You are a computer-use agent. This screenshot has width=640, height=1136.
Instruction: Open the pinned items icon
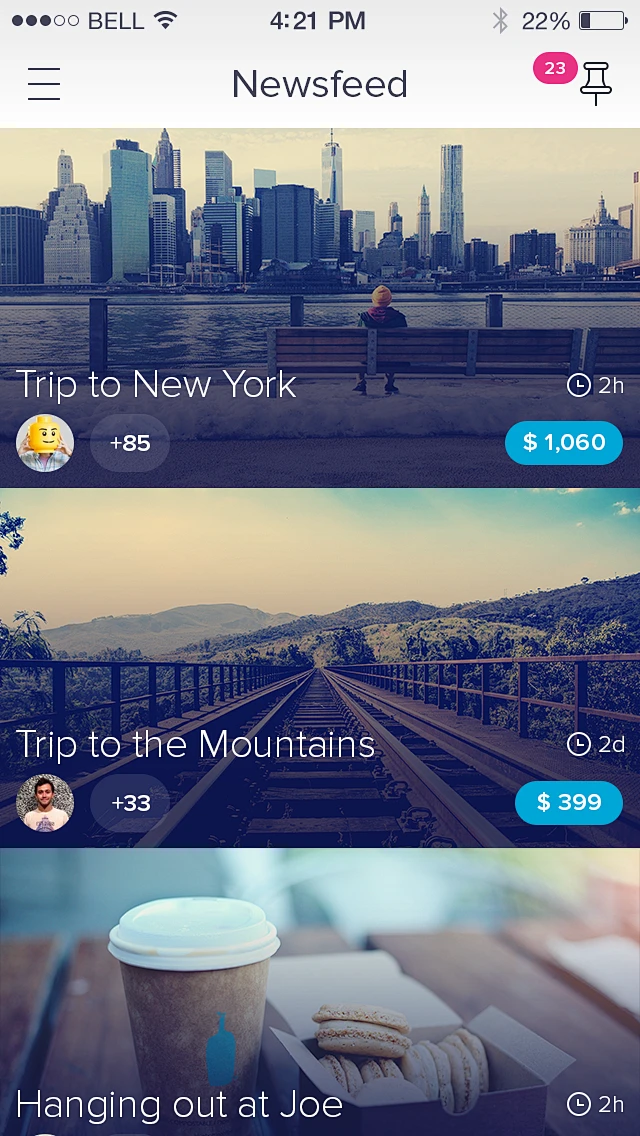click(596, 83)
